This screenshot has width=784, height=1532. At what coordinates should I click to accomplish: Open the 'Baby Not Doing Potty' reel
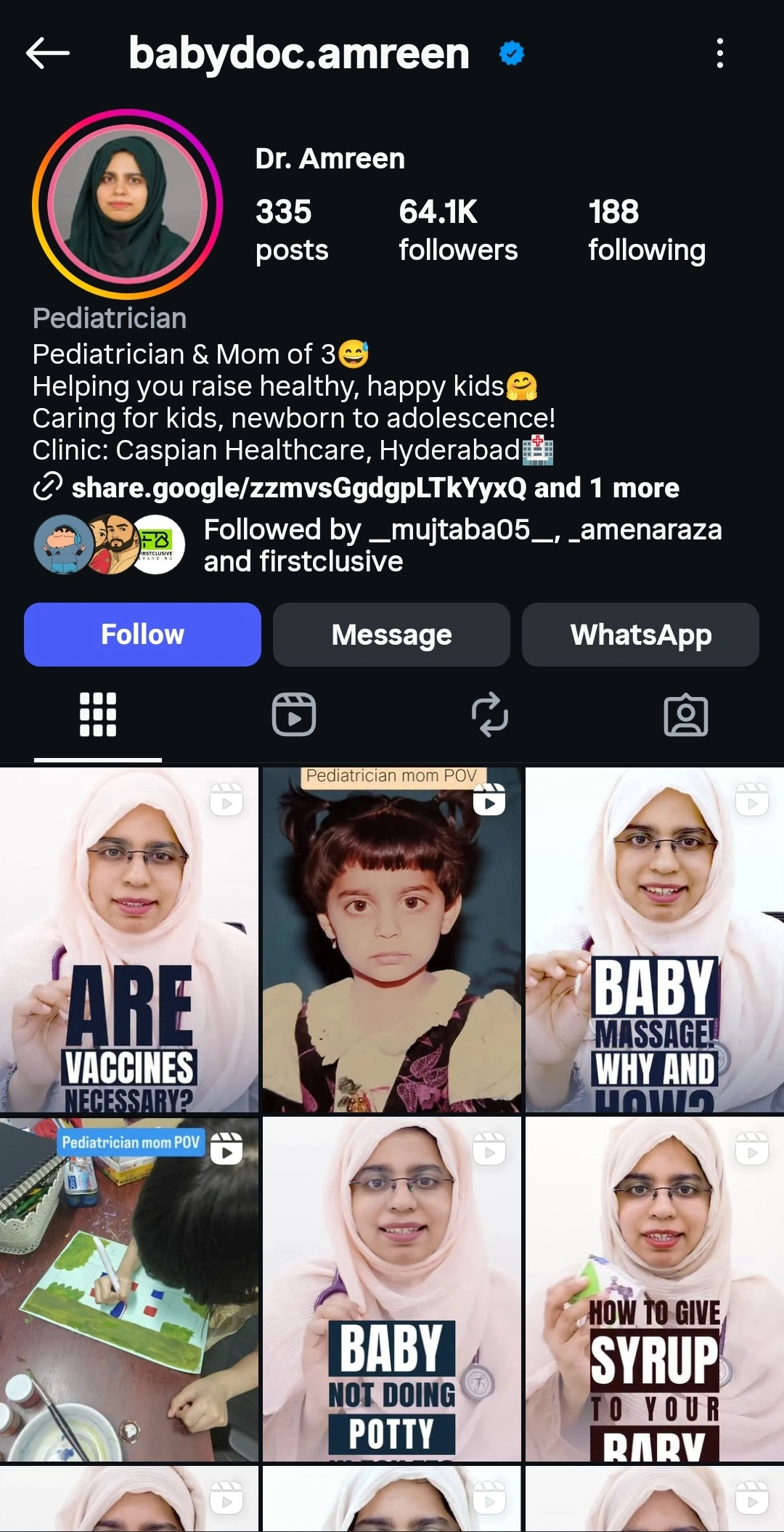[x=392, y=1289]
